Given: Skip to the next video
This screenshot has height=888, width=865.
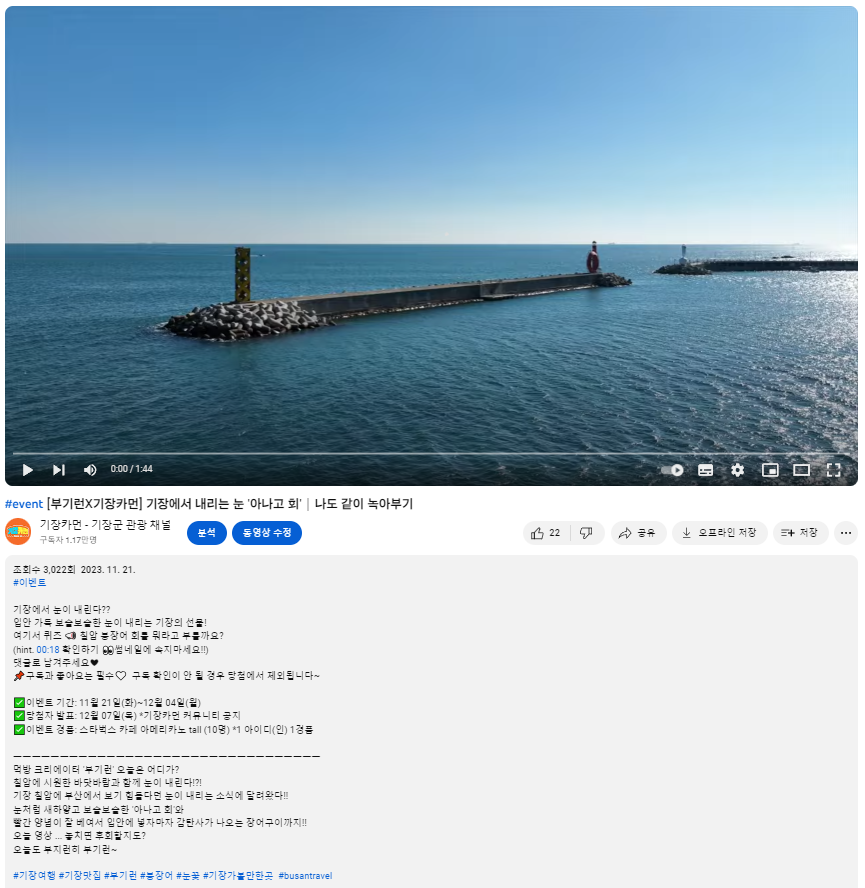Looking at the screenshot, I should [x=59, y=470].
